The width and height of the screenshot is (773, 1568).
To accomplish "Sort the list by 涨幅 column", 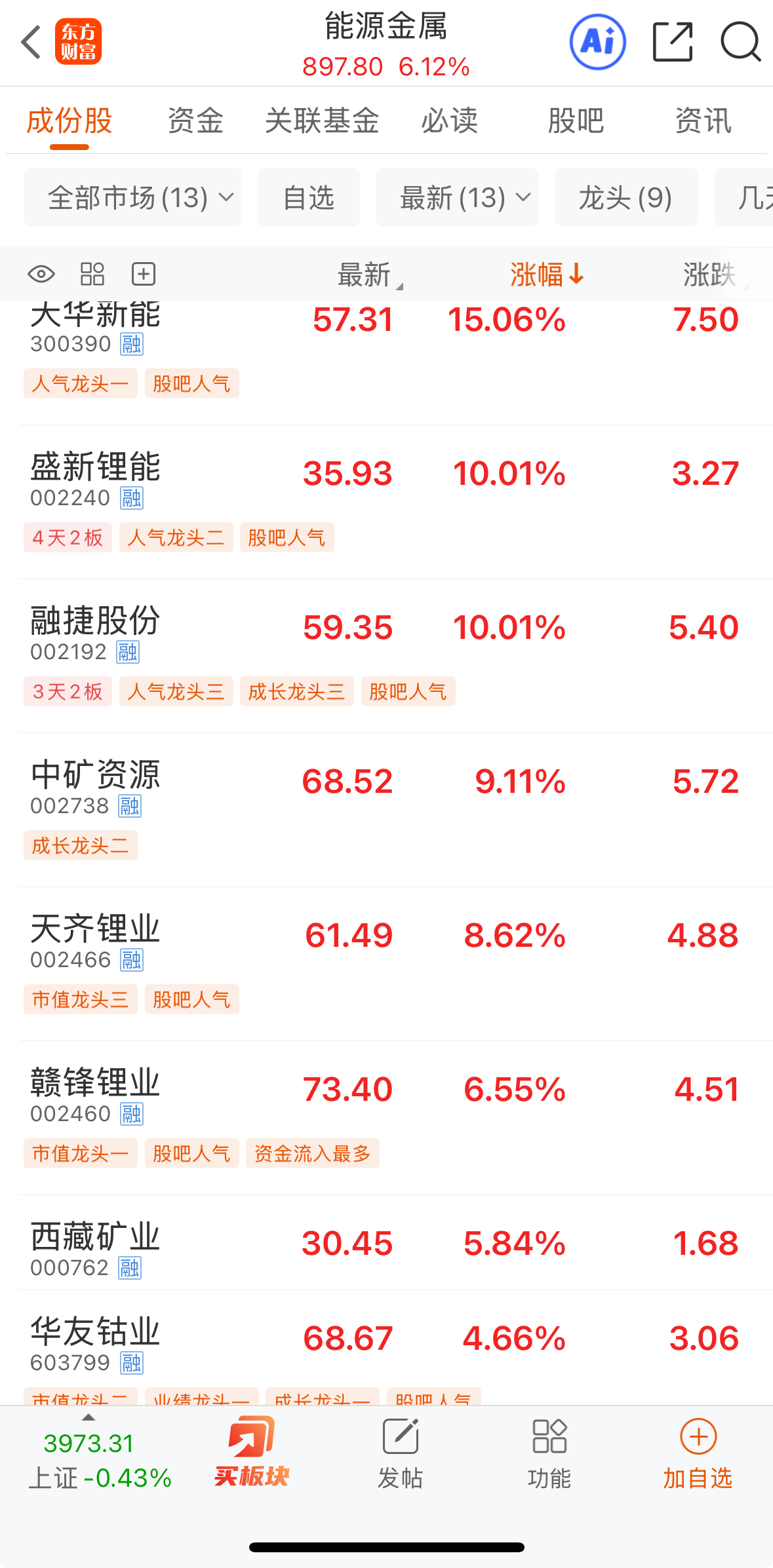I will 546,275.
